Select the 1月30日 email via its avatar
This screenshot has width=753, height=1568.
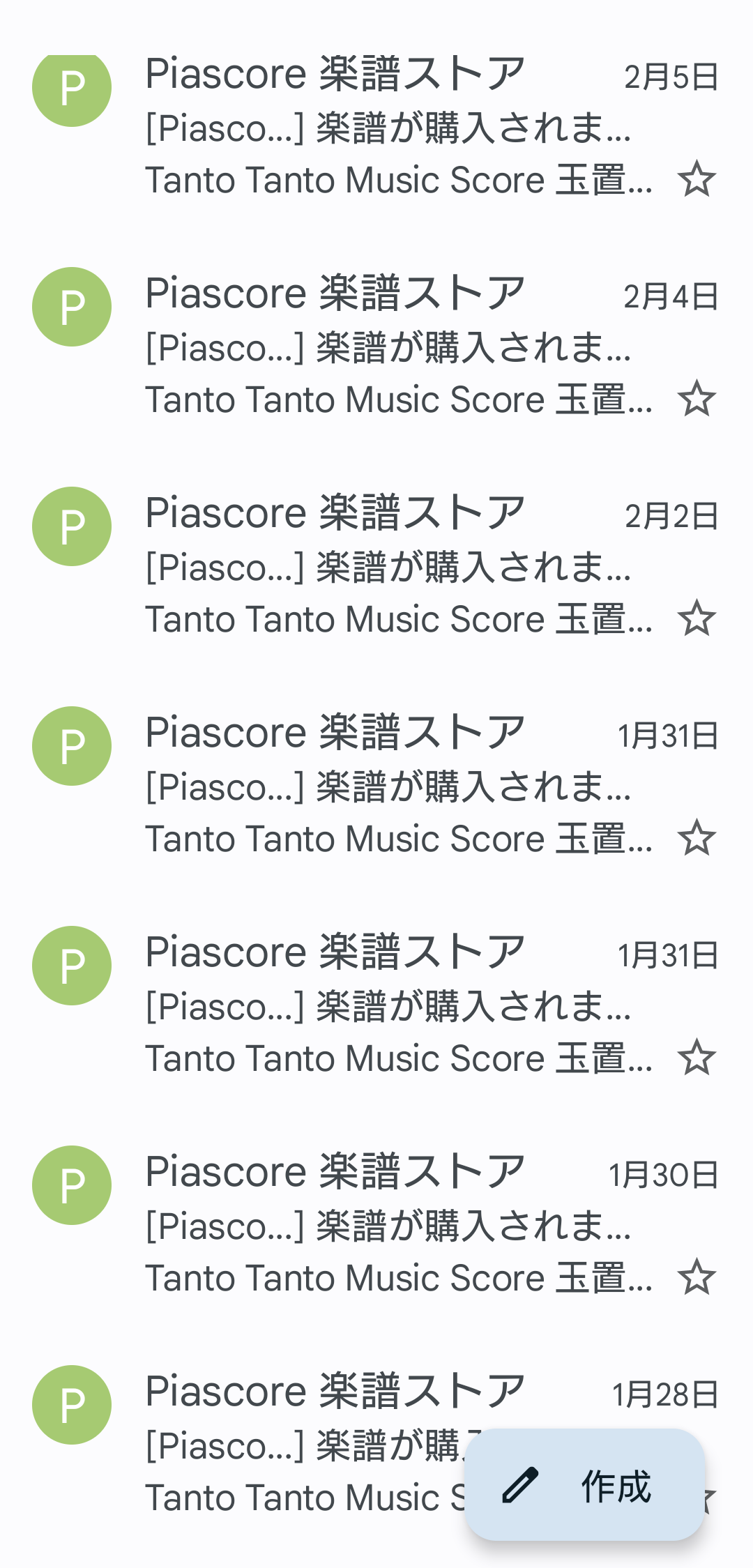point(72,1185)
